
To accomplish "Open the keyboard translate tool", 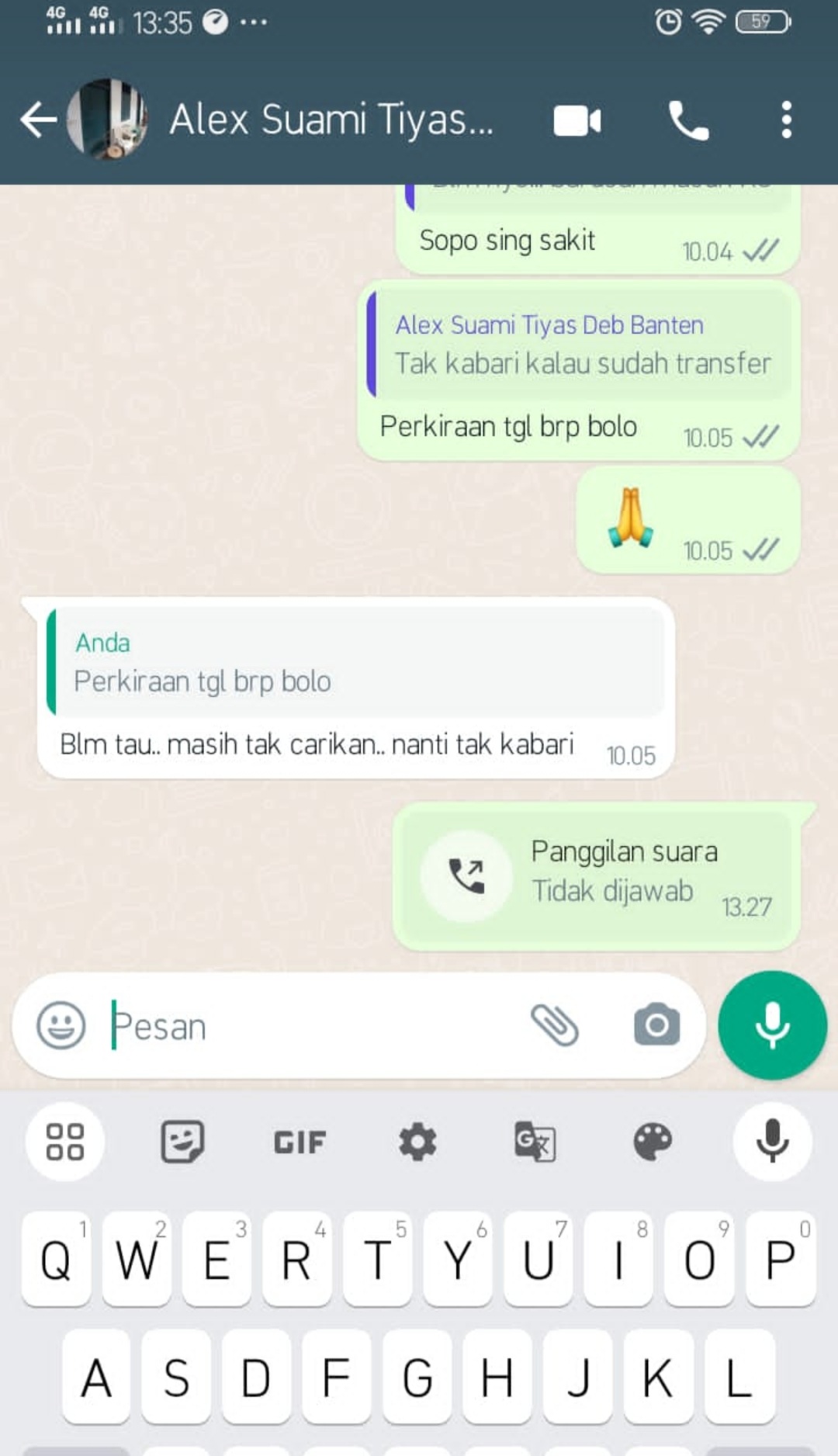I will (x=535, y=1142).
